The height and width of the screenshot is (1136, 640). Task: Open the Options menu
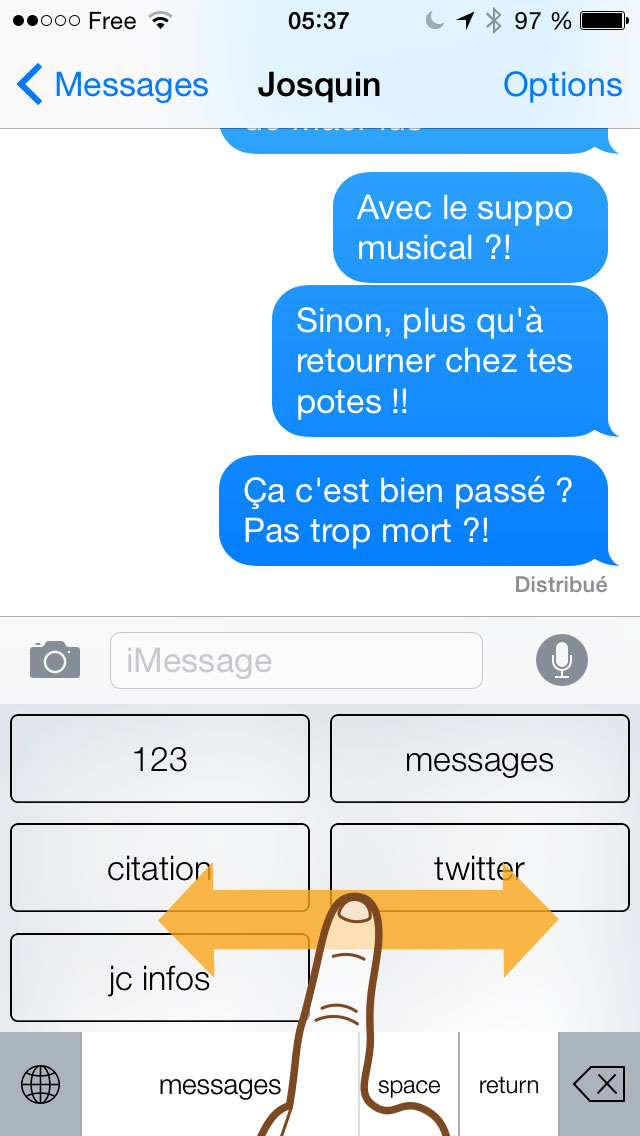point(562,85)
